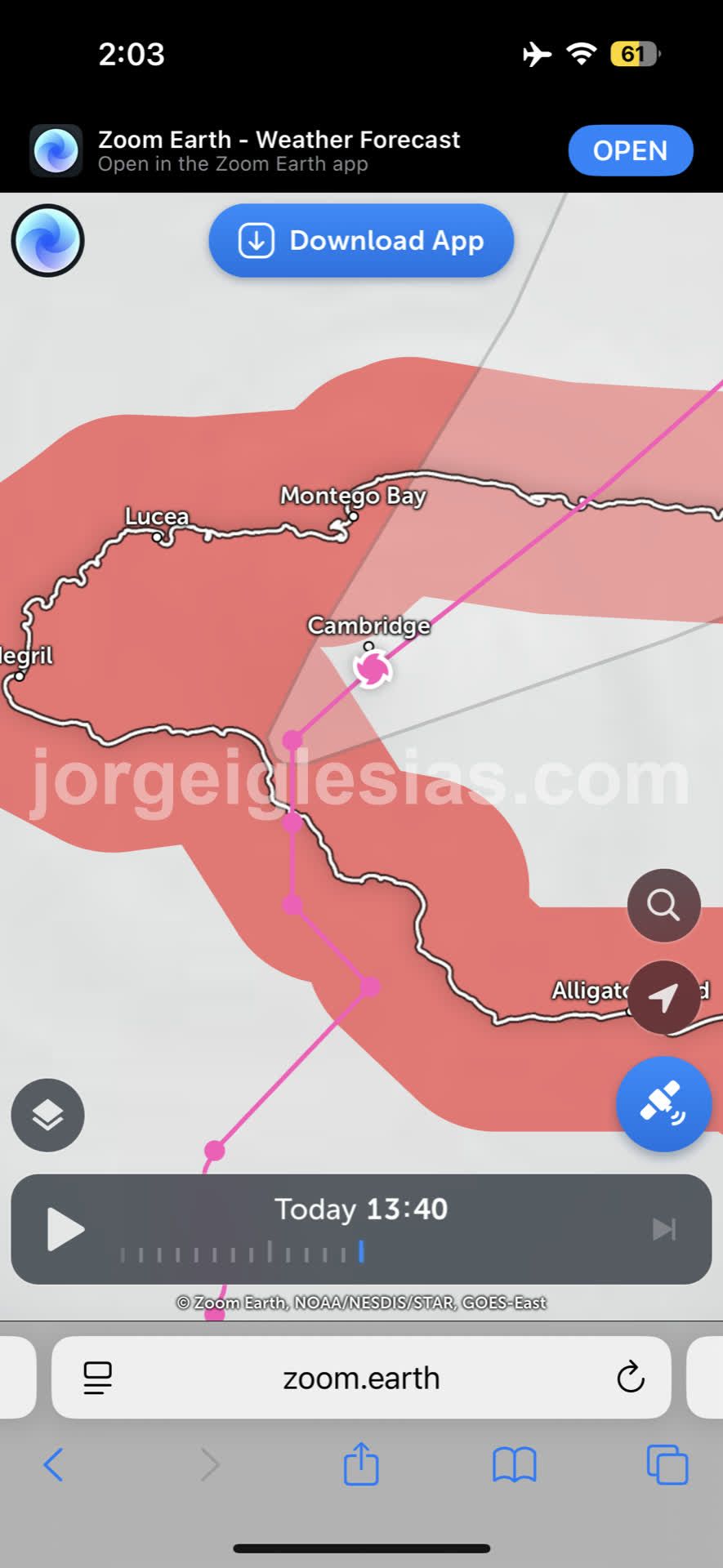Open Safari bookmarks
Screen dimensions: 723x1568
pos(514,1465)
